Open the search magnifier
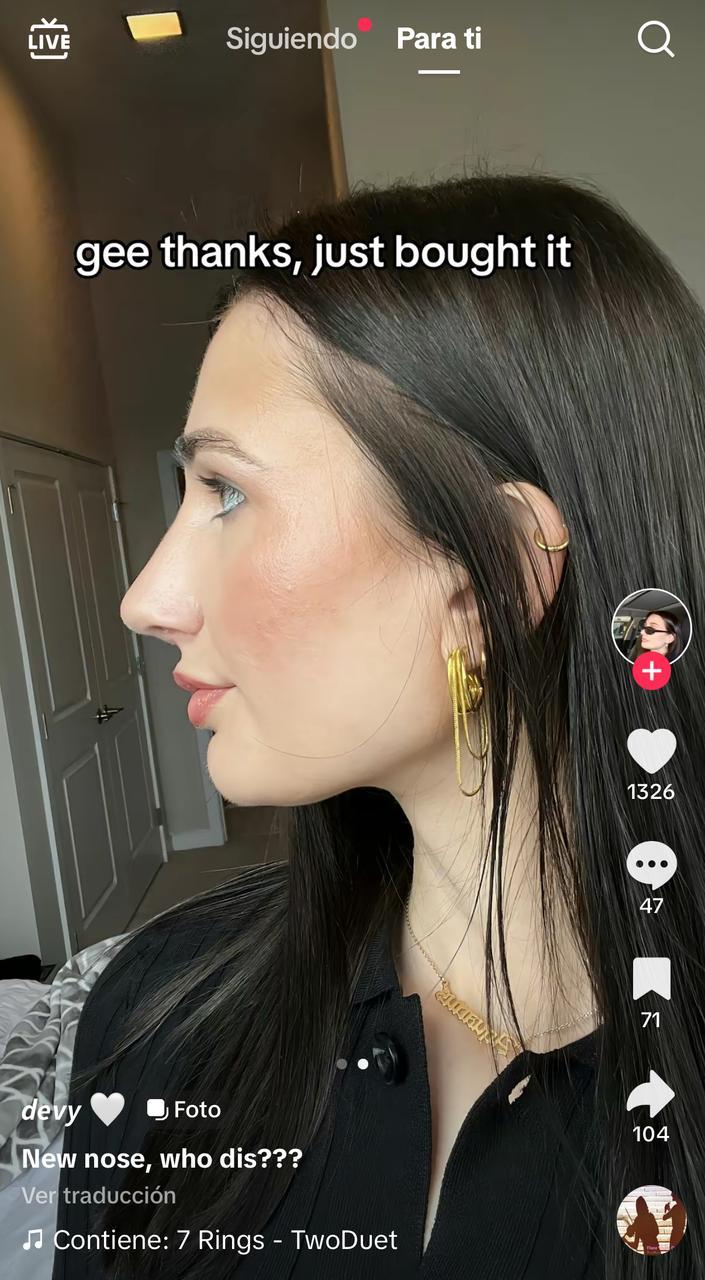 [655, 39]
